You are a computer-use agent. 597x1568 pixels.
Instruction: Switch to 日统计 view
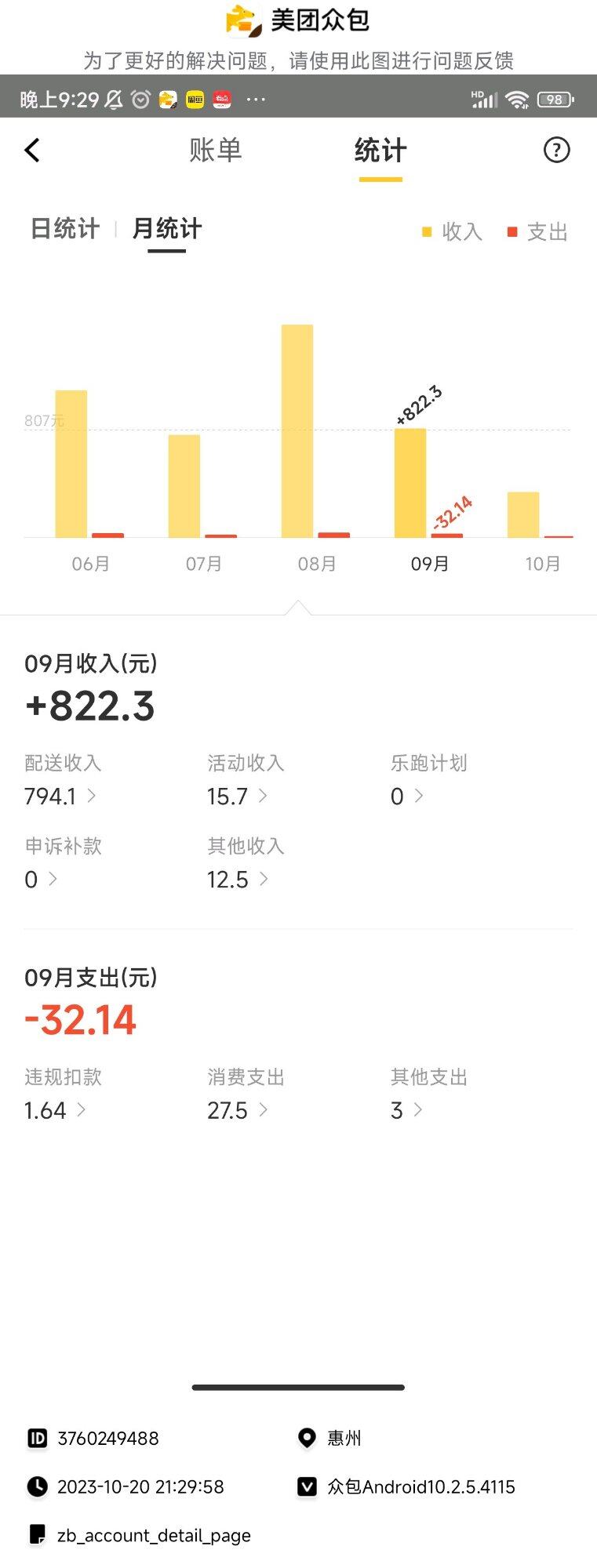[65, 229]
